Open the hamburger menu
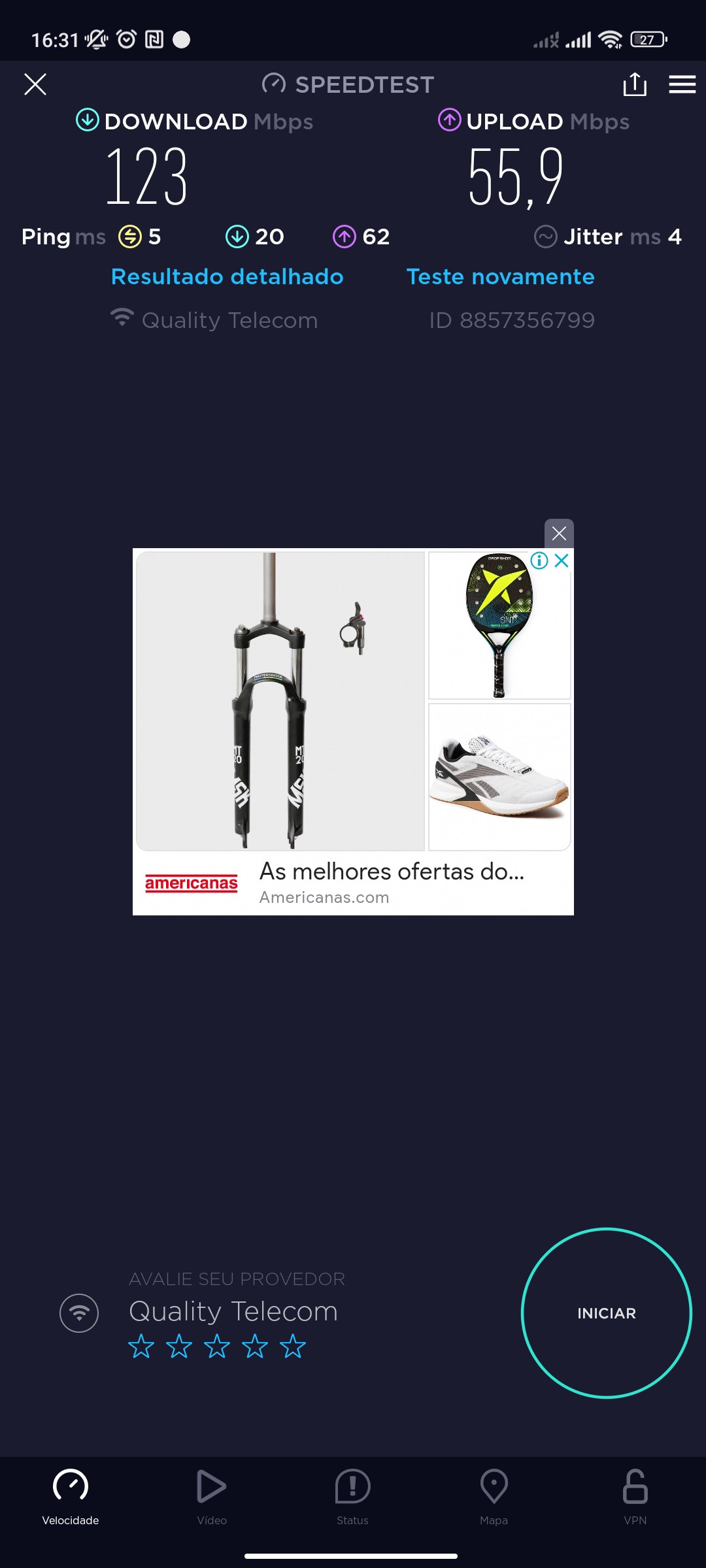This screenshot has height=1568, width=706. tap(682, 84)
